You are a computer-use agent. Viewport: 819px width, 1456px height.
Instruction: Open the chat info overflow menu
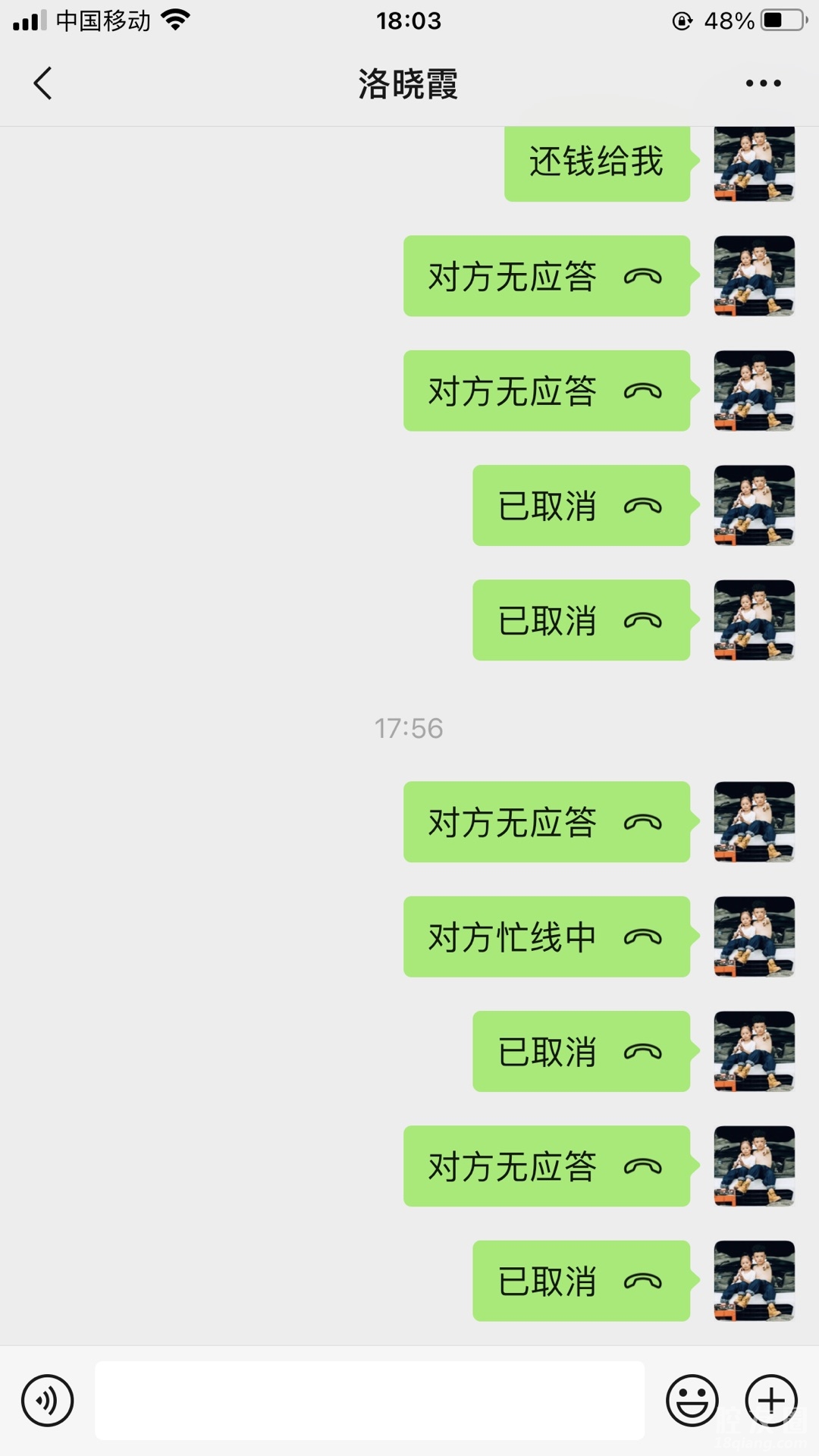[762, 83]
